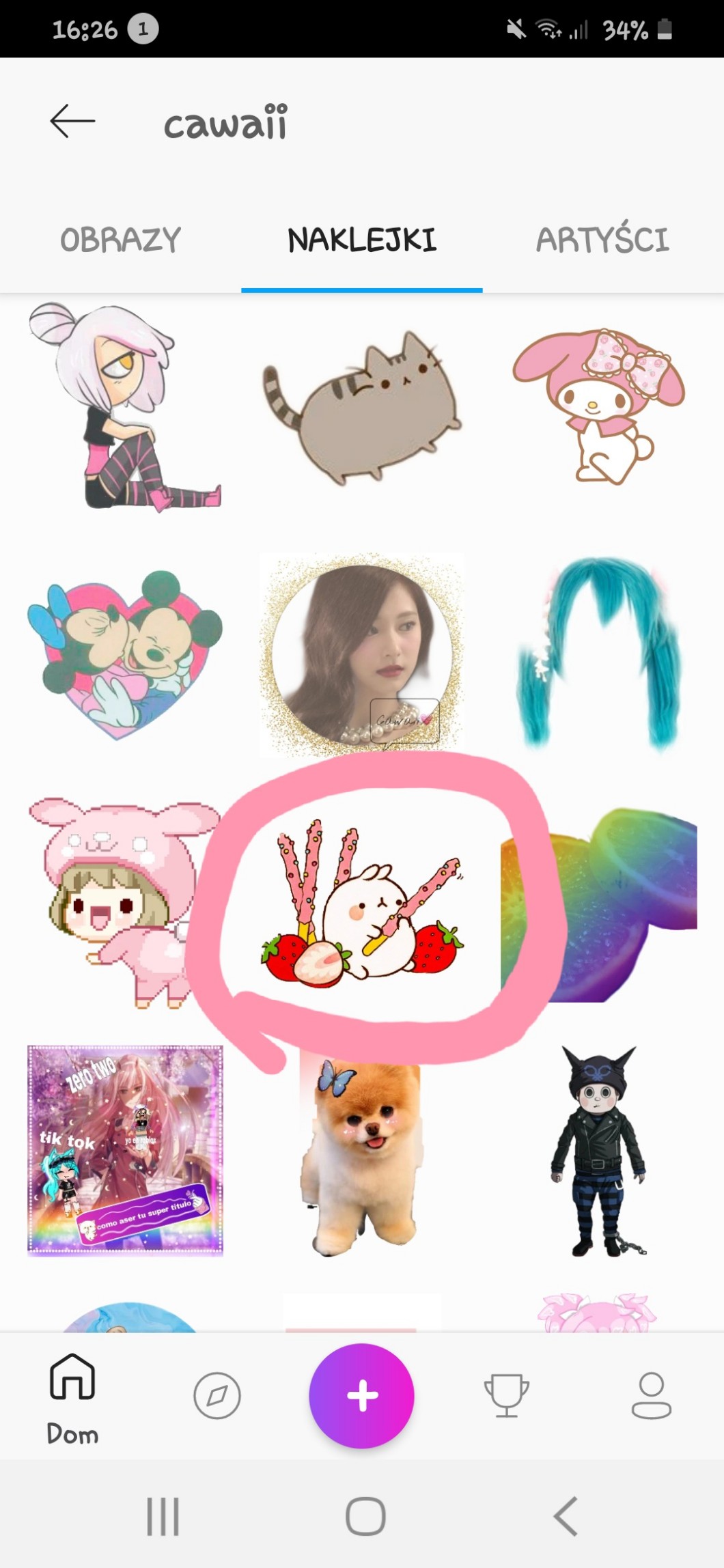This screenshot has height=1568, width=724.
Task: Tap the system home button
Action: (x=365, y=1516)
